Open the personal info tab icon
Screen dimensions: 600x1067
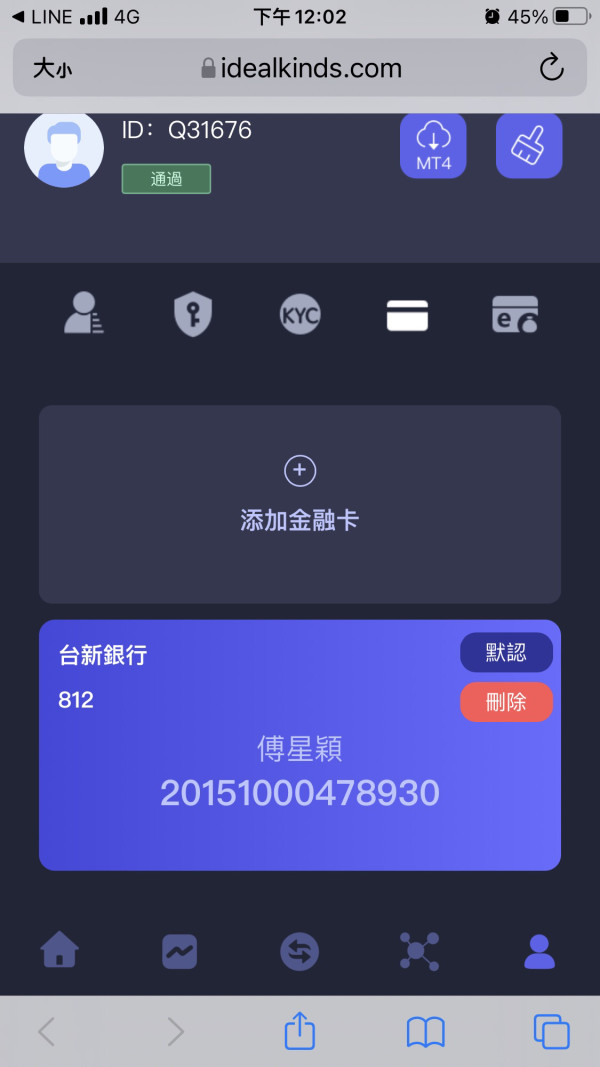84,313
